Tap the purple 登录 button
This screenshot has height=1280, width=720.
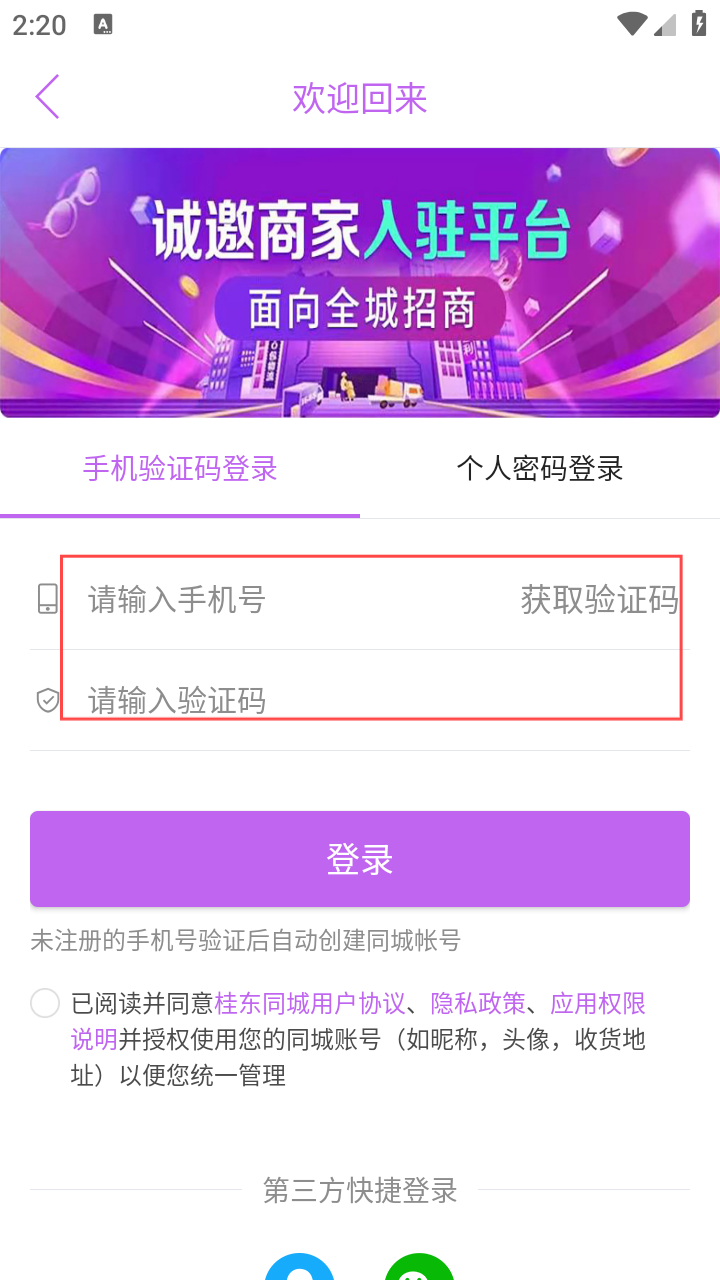coord(360,859)
